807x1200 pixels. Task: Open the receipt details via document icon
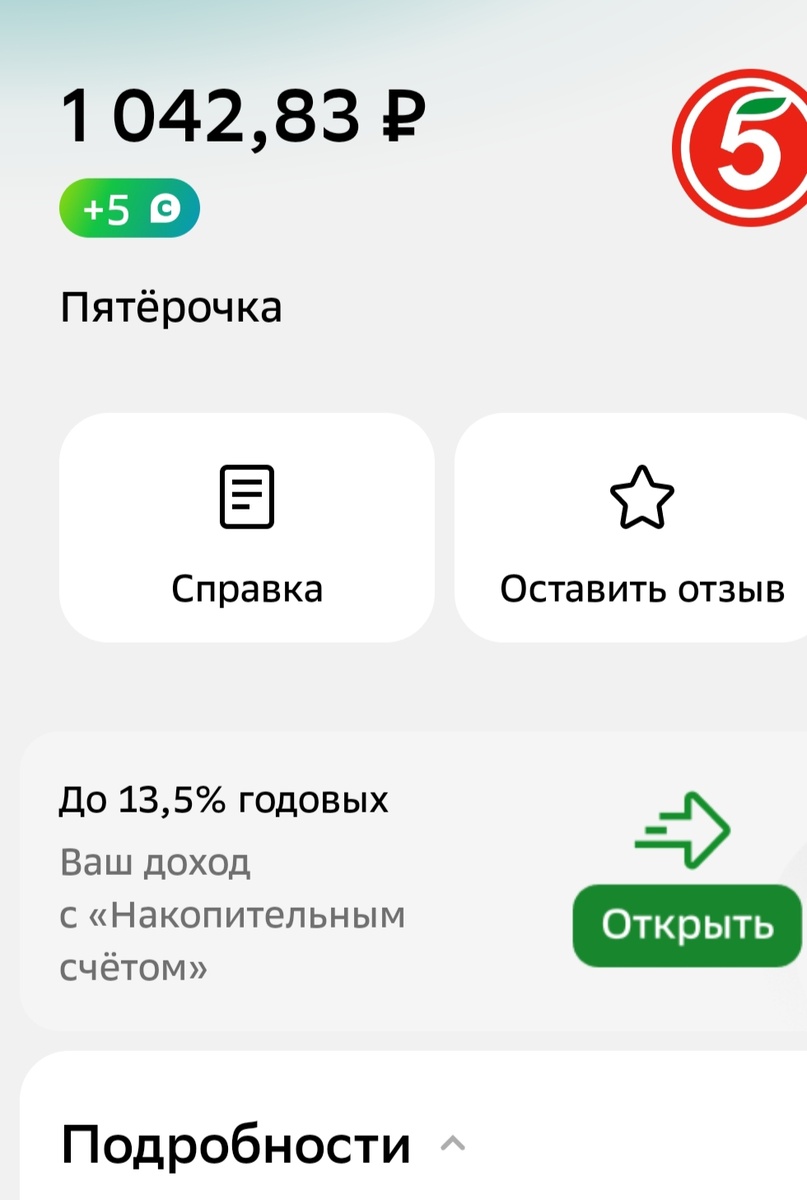[246, 497]
